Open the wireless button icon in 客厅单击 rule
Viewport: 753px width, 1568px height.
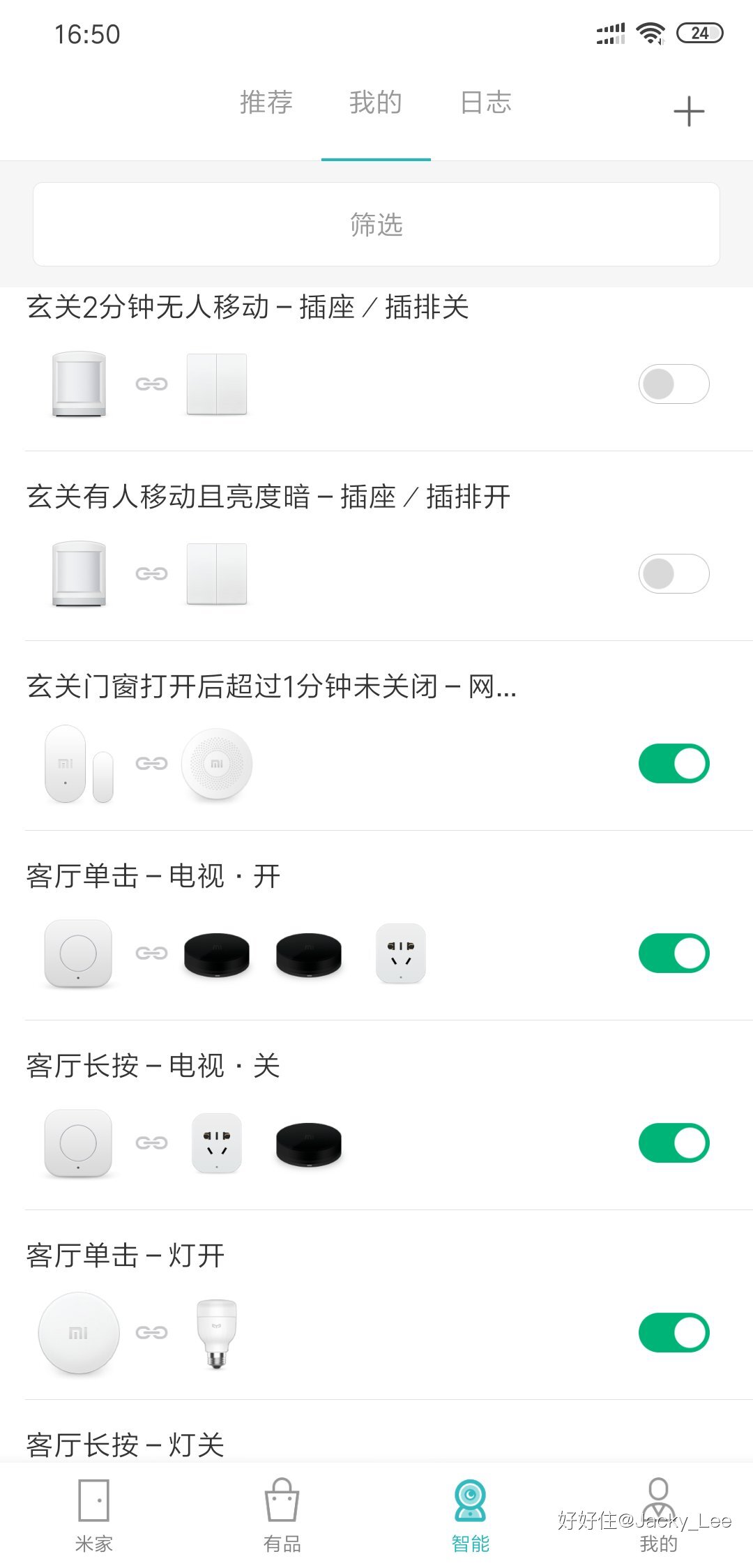coord(77,952)
